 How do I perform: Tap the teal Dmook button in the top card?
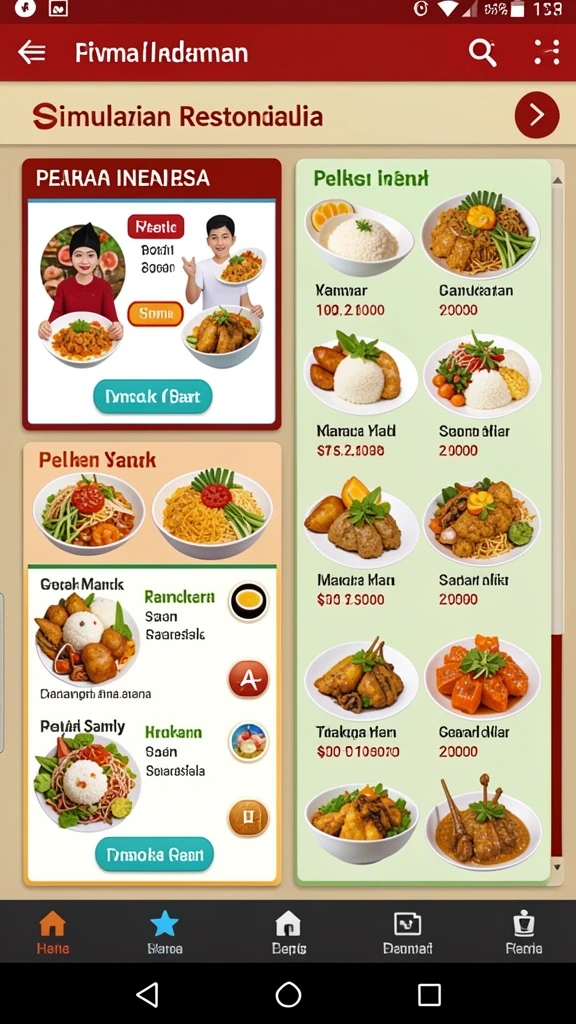[x=153, y=396]
